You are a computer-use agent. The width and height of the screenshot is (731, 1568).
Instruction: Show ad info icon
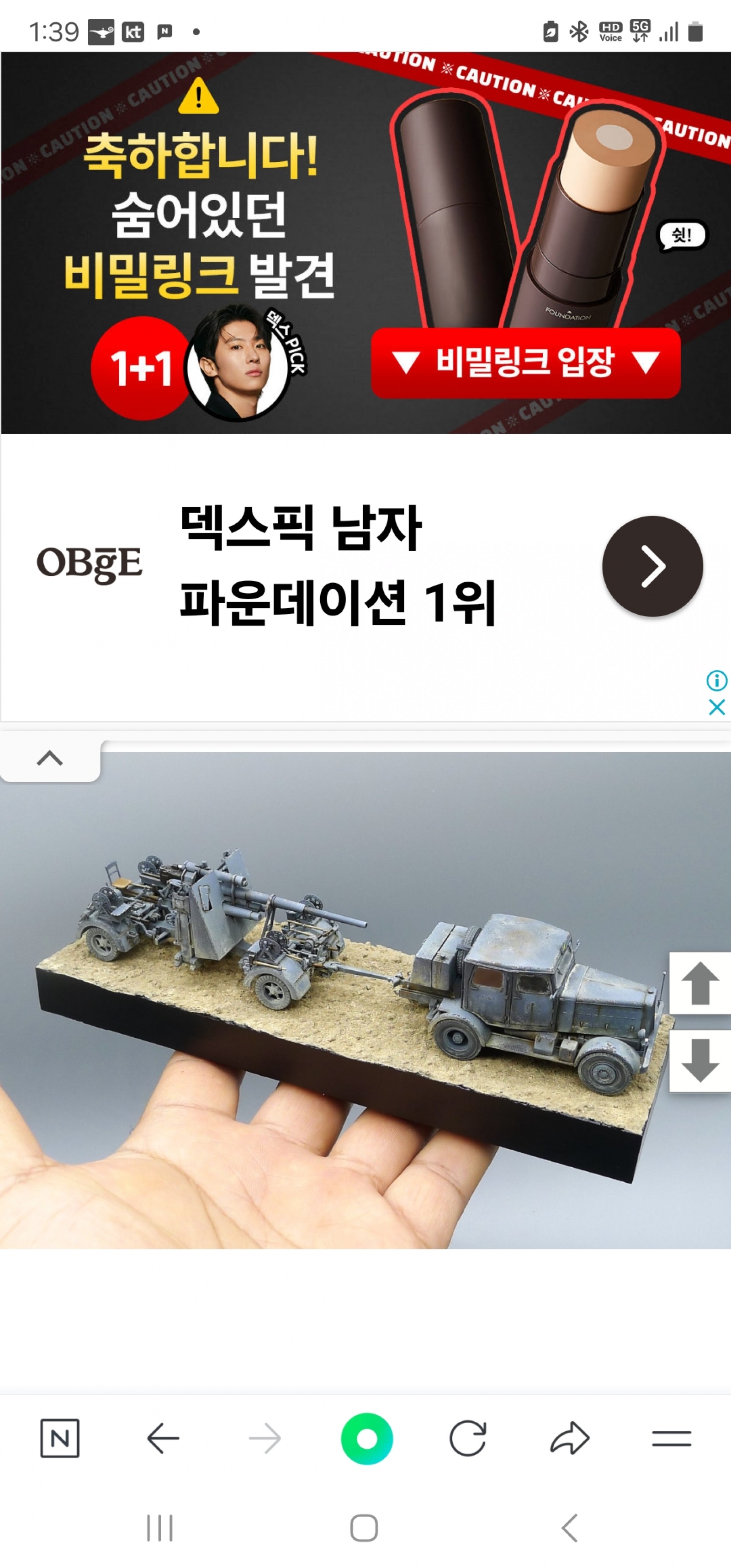[716, 680]
